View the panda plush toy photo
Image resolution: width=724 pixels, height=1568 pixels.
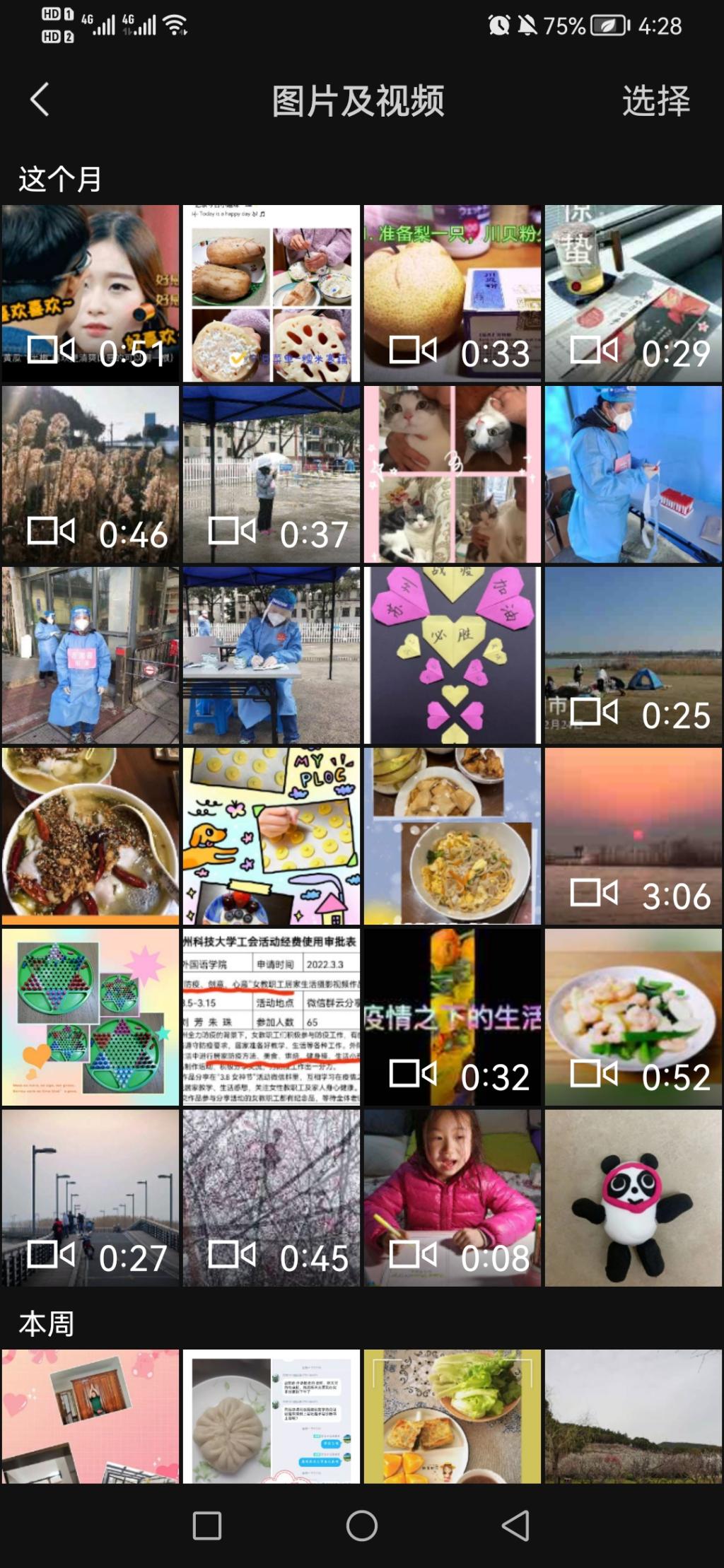[633, 1198]
